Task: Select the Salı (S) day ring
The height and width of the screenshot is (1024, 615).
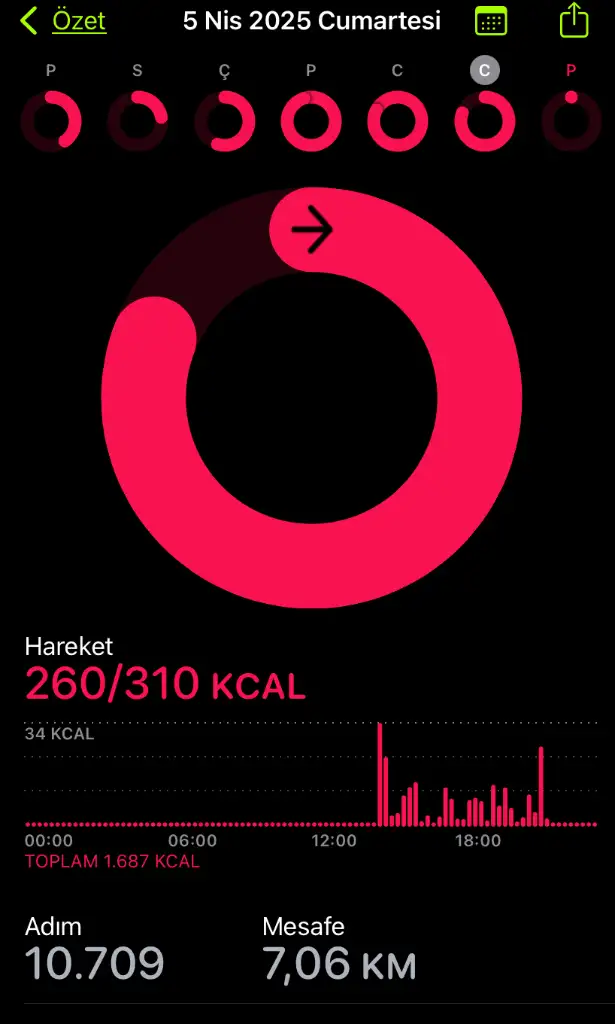Action: 137,121
